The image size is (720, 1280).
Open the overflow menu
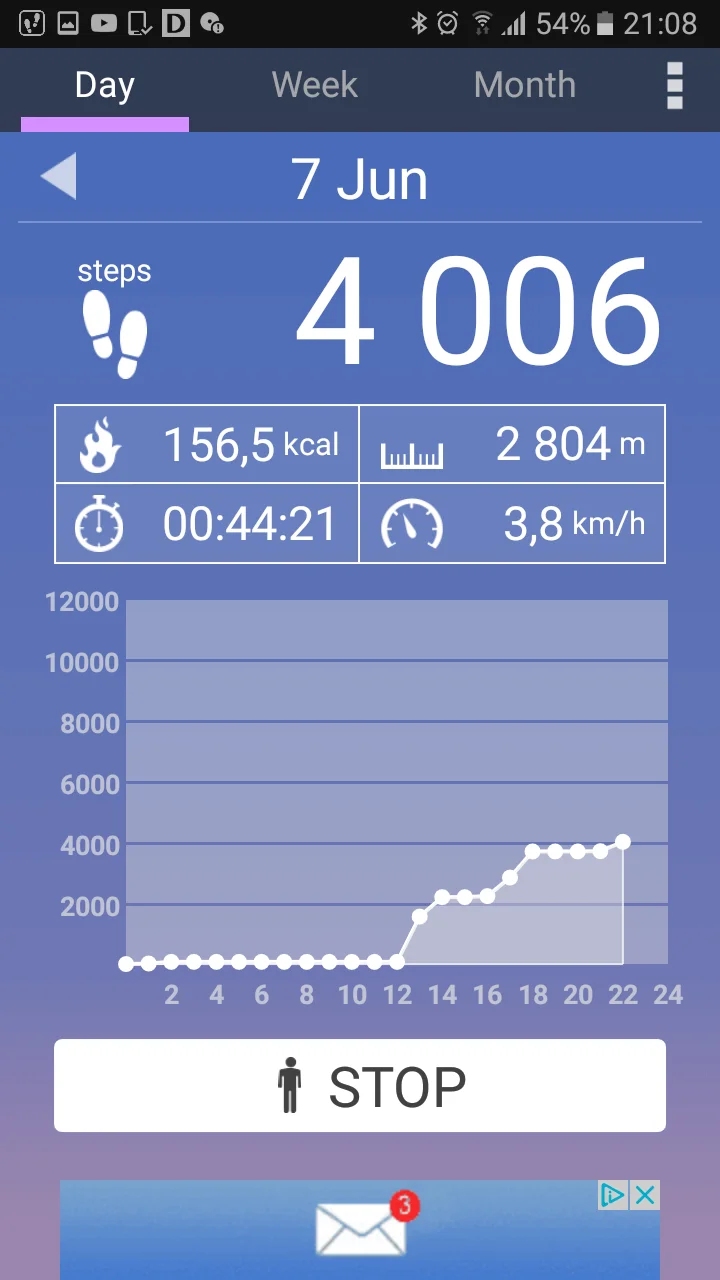(675, 86)
